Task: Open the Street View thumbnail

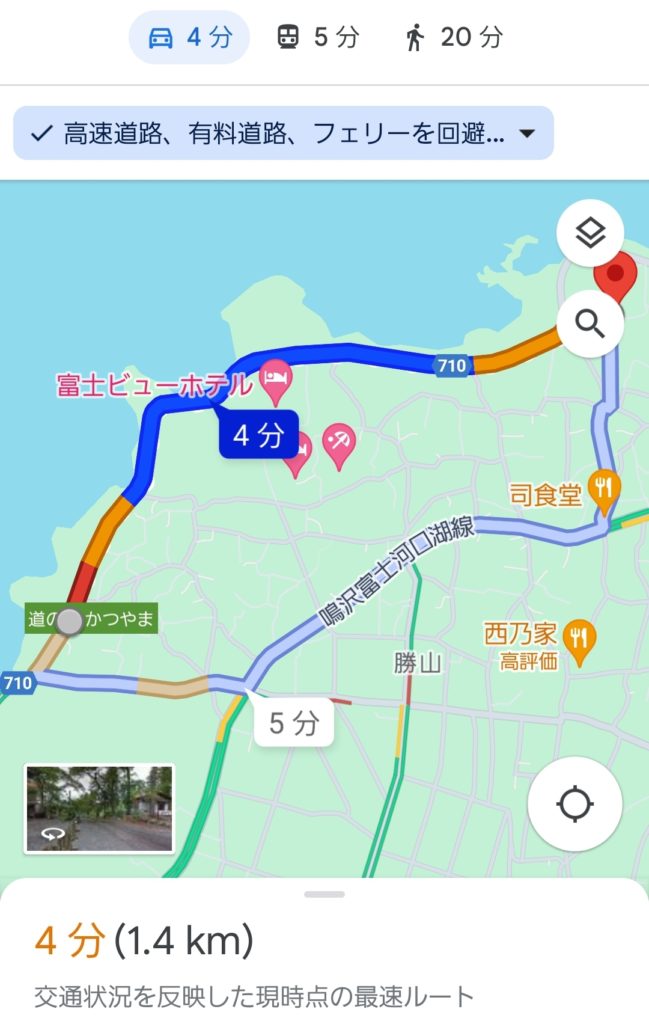Action: [x=99, y=808]
